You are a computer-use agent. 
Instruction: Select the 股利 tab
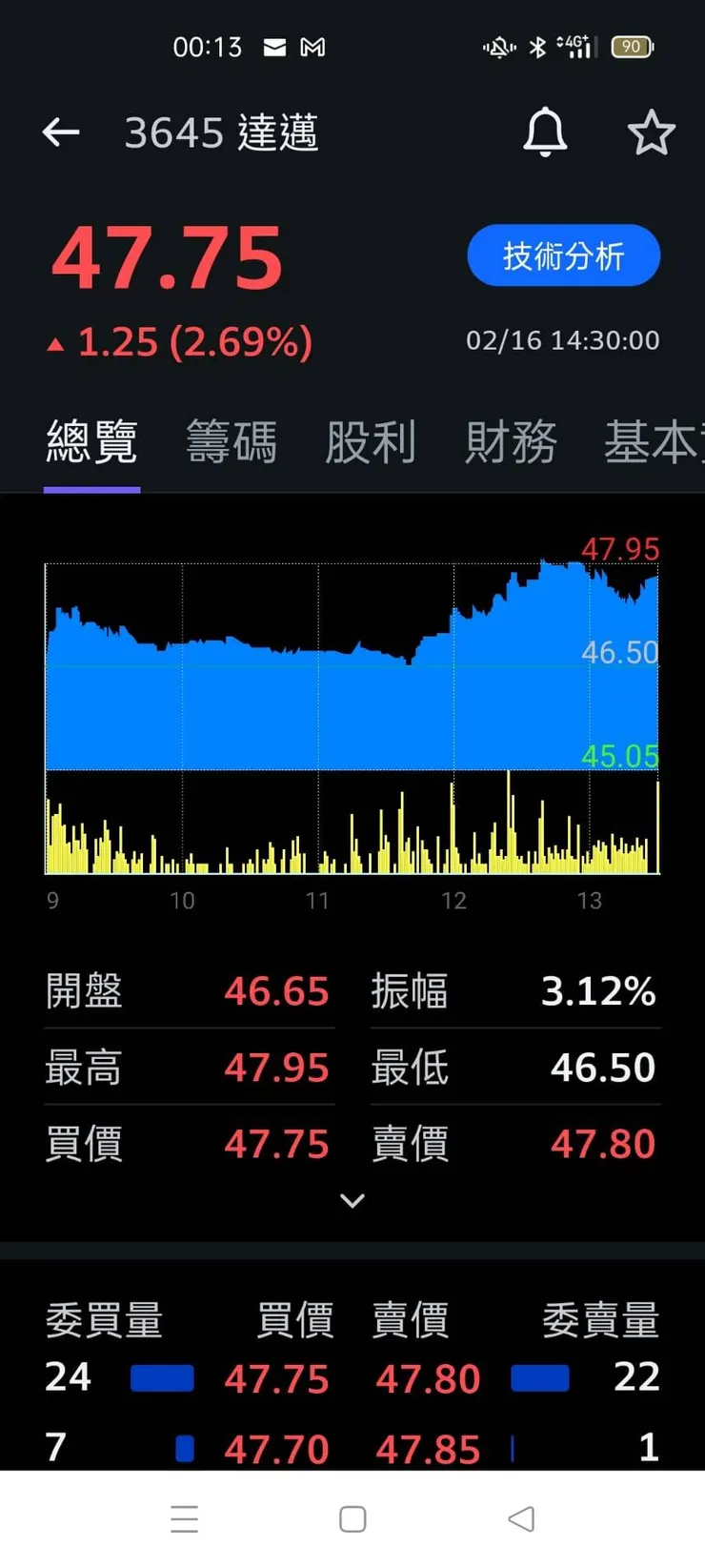[x=371, y=443]
